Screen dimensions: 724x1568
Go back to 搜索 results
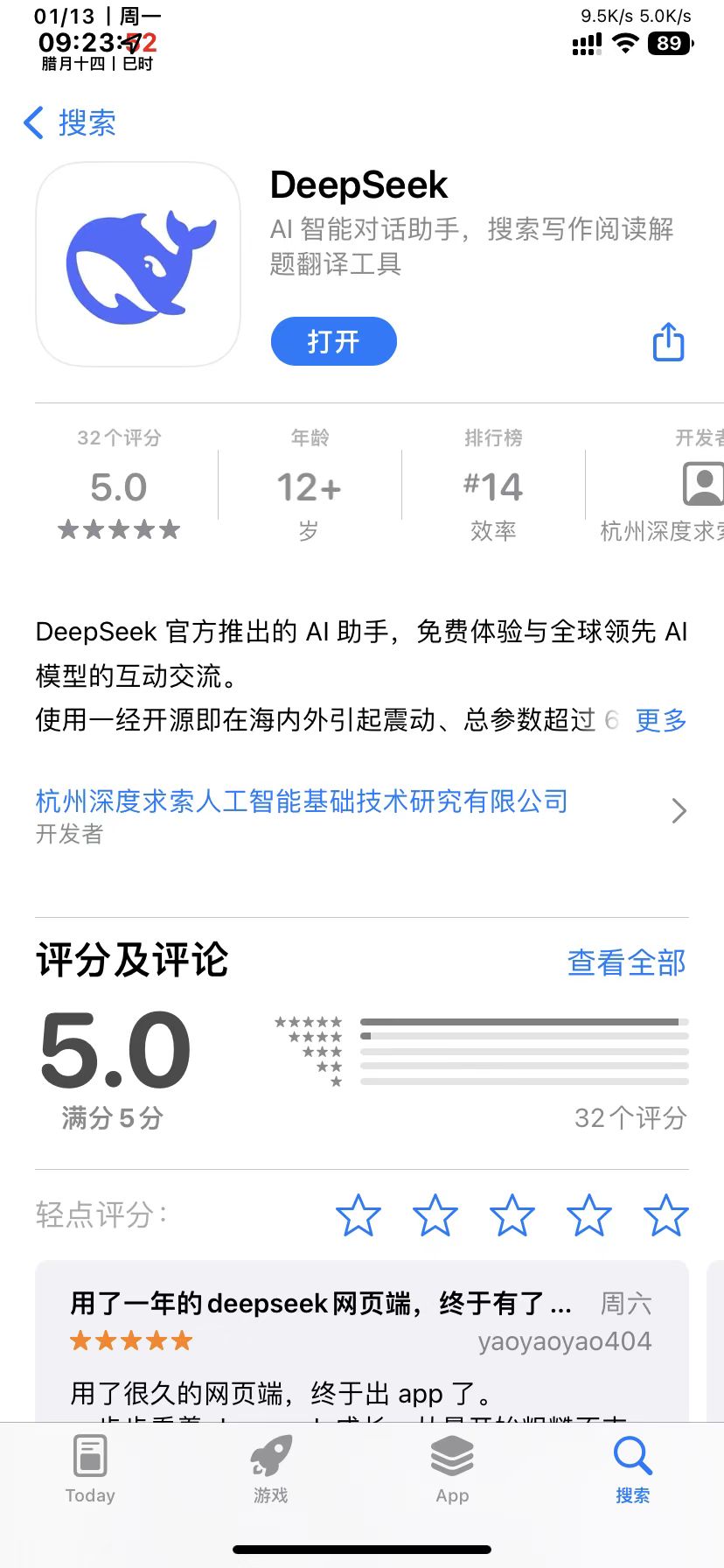70,123
